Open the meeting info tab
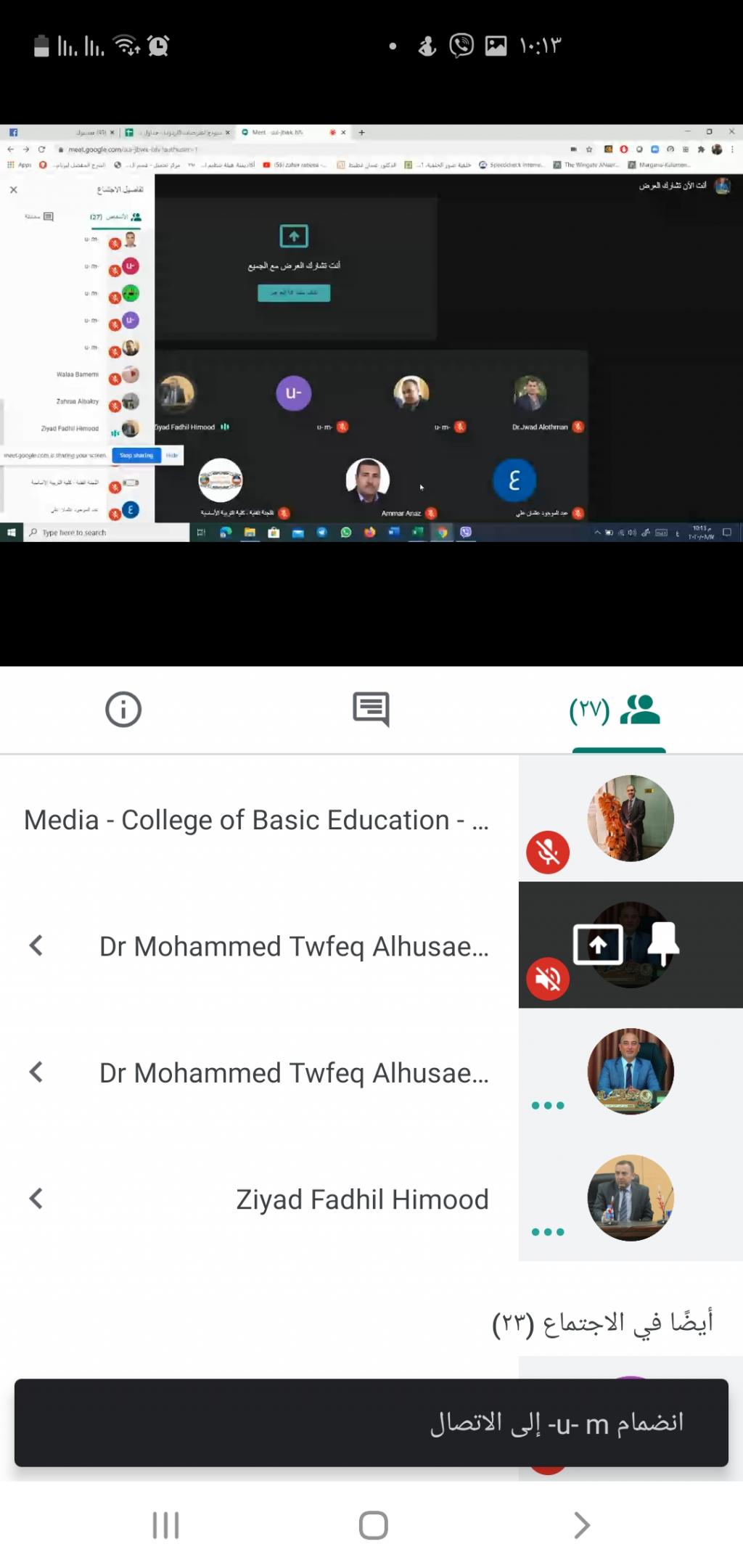Image resolution: width=743 pixels, height=1568 pixels. click(123, 709)
